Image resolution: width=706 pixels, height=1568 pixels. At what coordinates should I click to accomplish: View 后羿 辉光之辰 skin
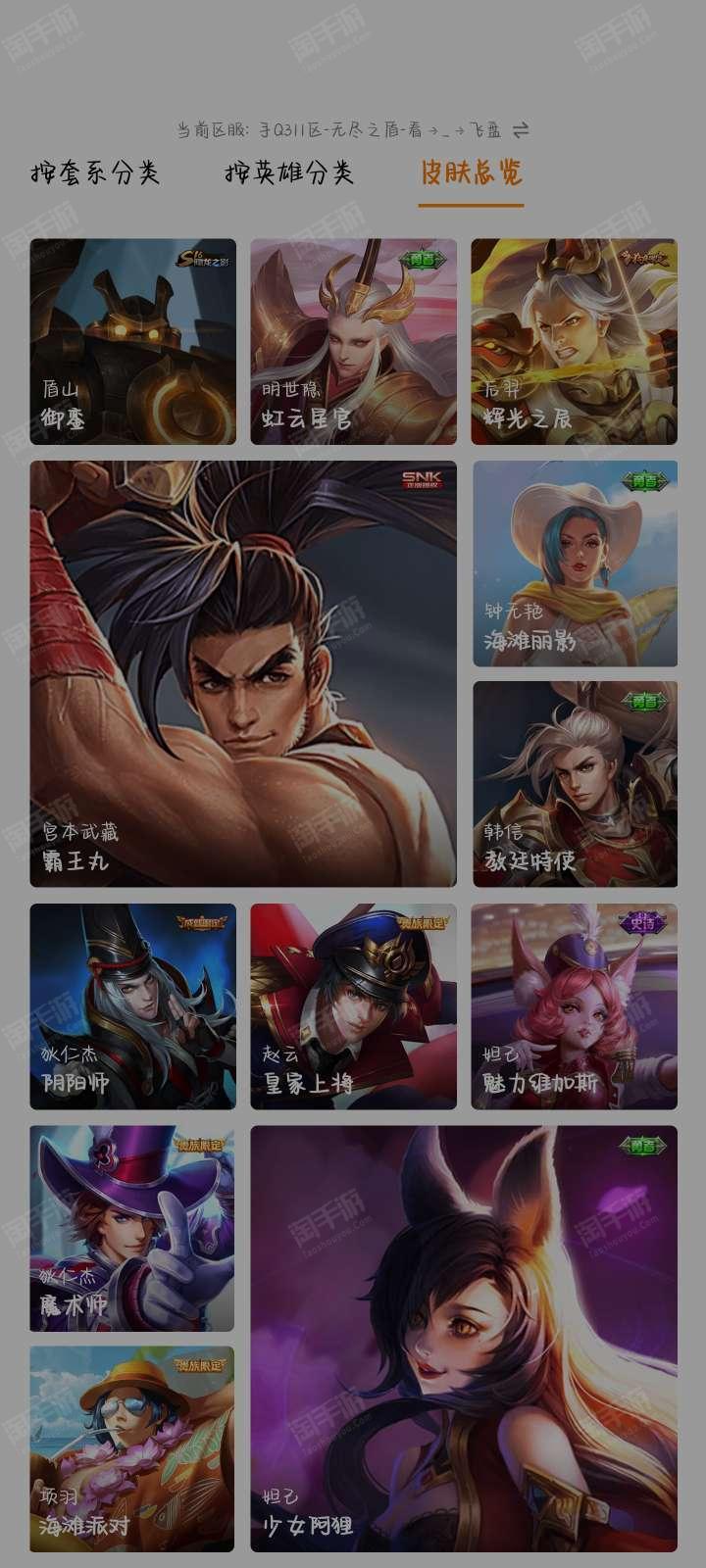coord(574,341)
